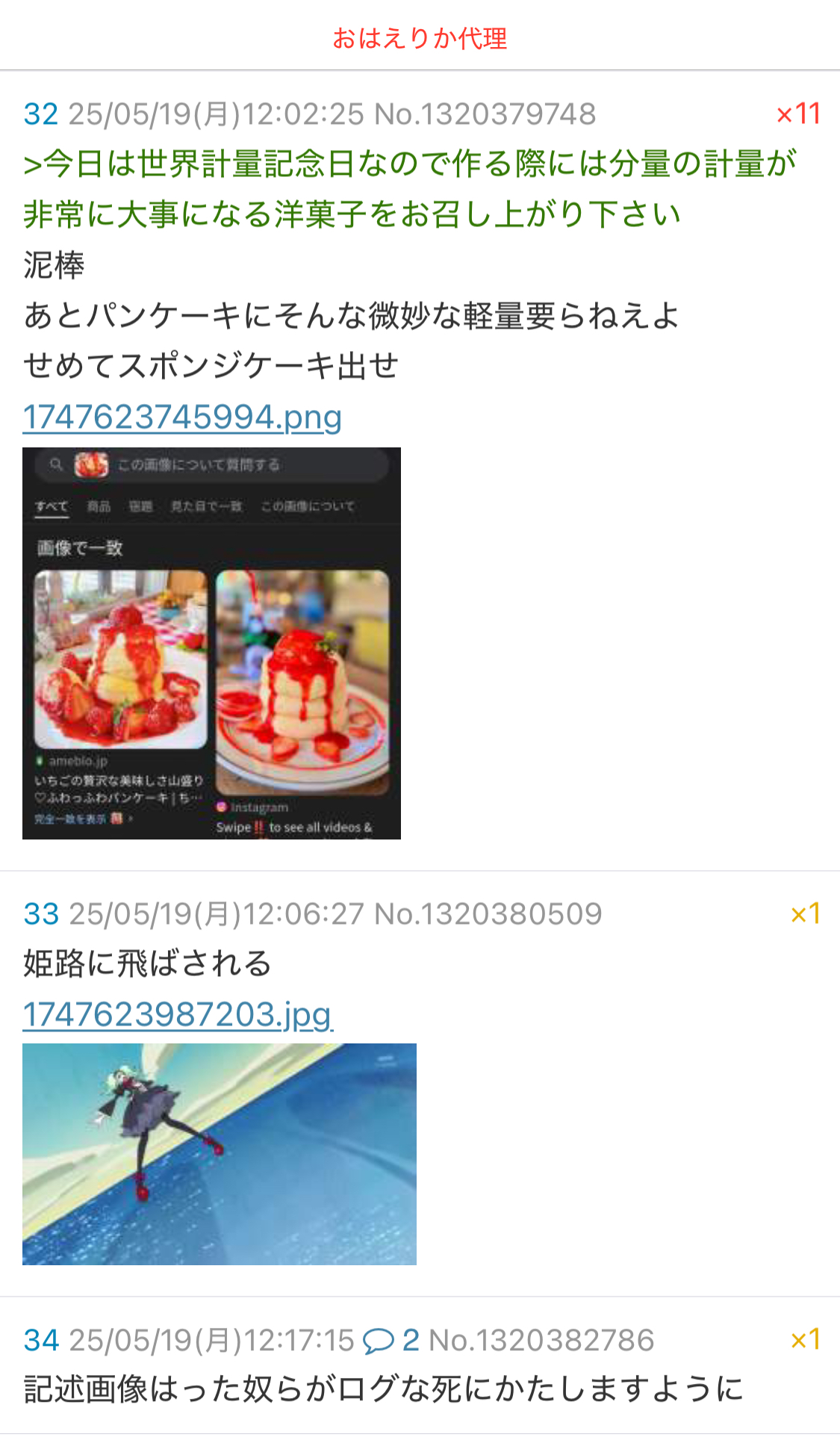Open the 1747623745994.png file link
The image size is (840, 1440).
tap(182, 417)
